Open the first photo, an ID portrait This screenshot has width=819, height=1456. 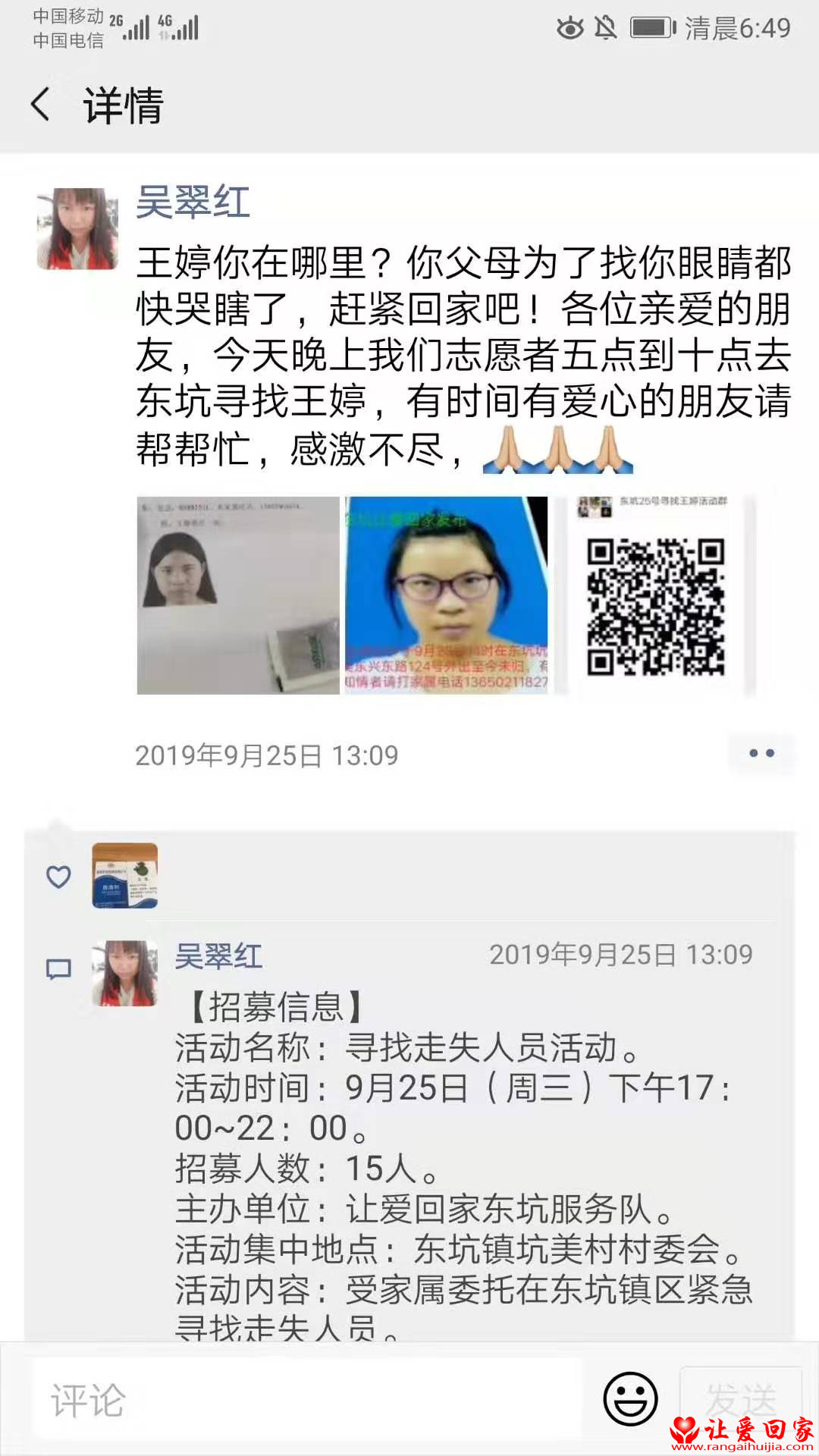[238, 595]
